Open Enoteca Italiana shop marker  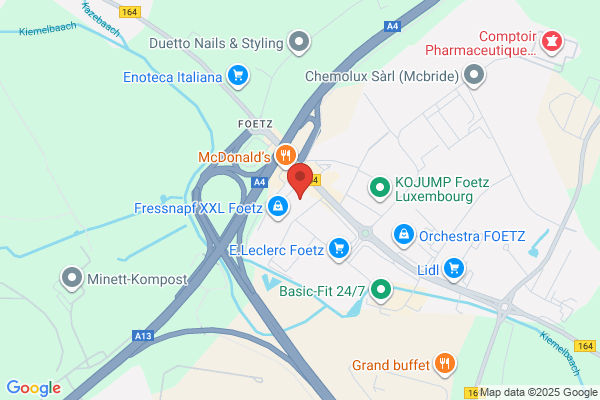click(238, 76)
